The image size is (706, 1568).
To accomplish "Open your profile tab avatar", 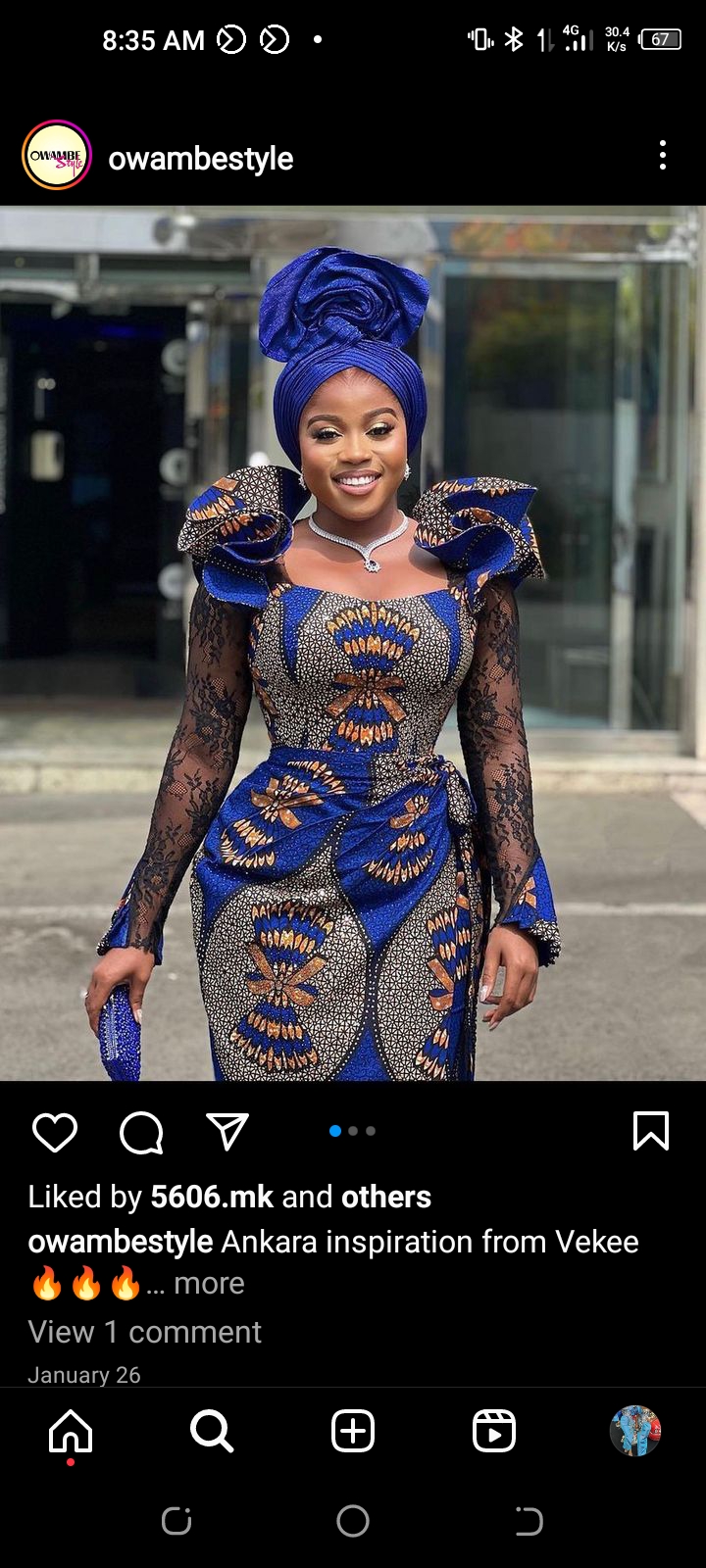I will click(635, 1432).
